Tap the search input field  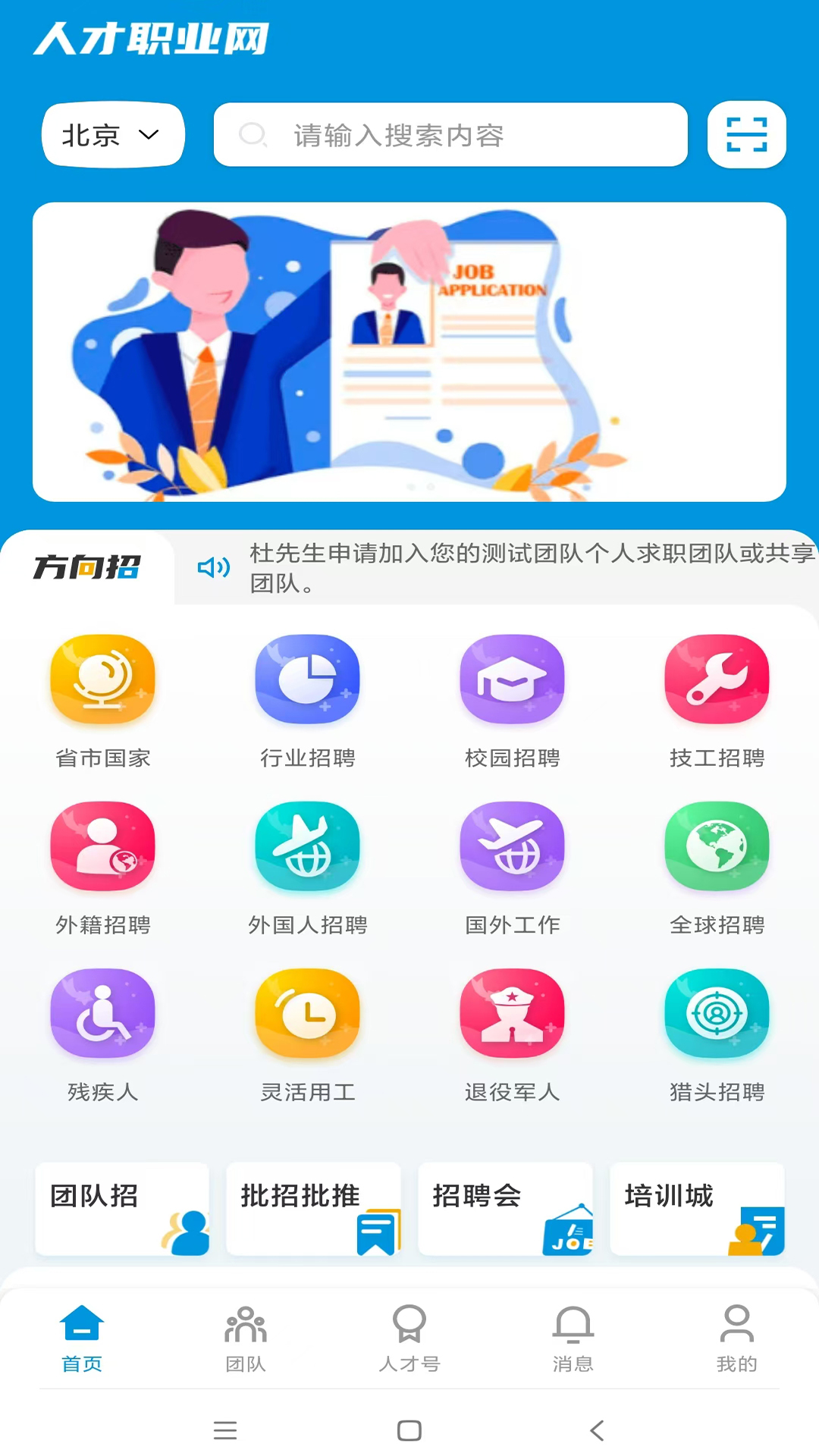[x=450, y=135]
